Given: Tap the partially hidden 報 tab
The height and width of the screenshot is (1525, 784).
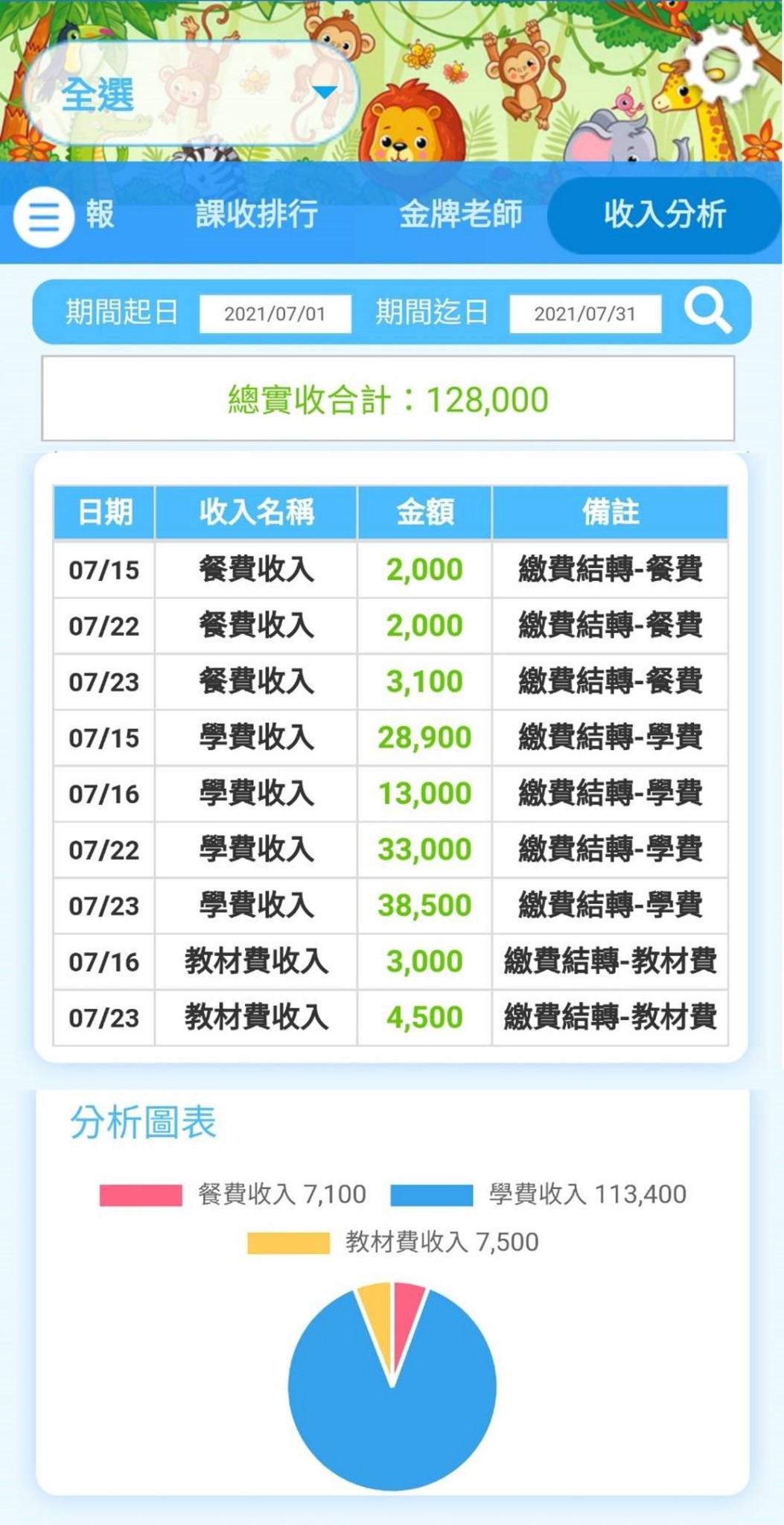Looking at the screenshot, I should pos(100,214).
